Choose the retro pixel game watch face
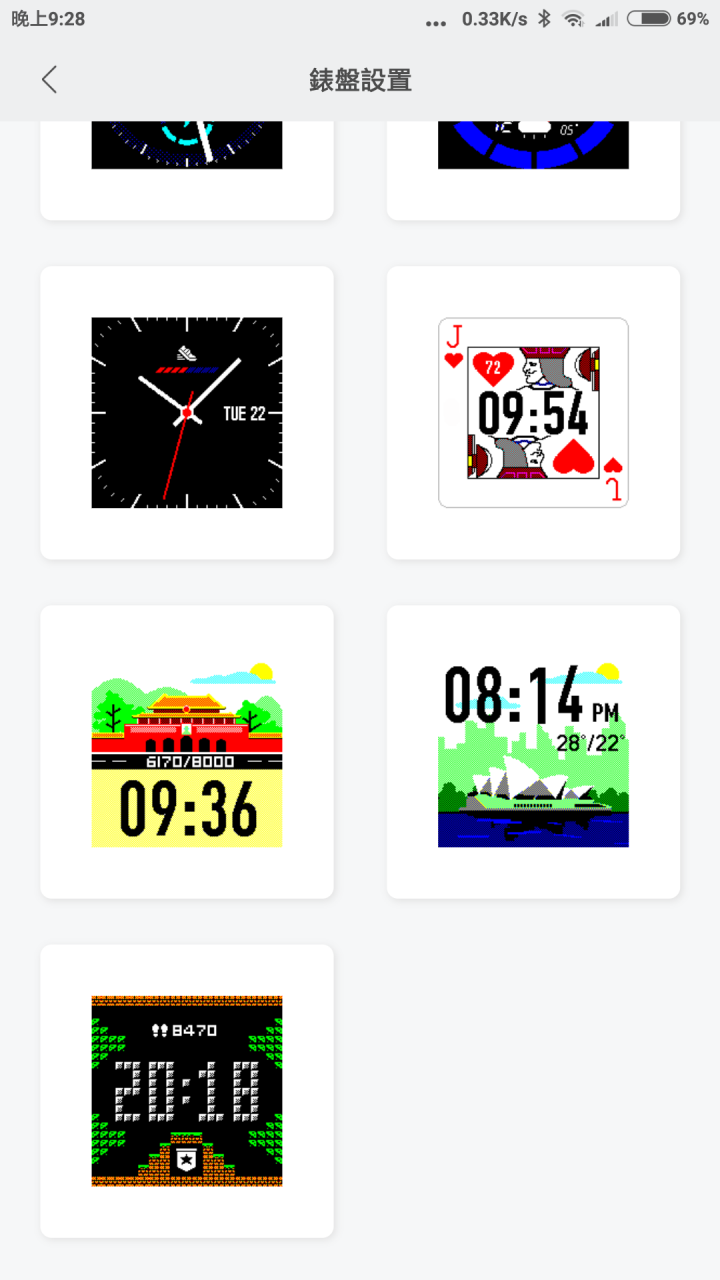 [187, 1091]
